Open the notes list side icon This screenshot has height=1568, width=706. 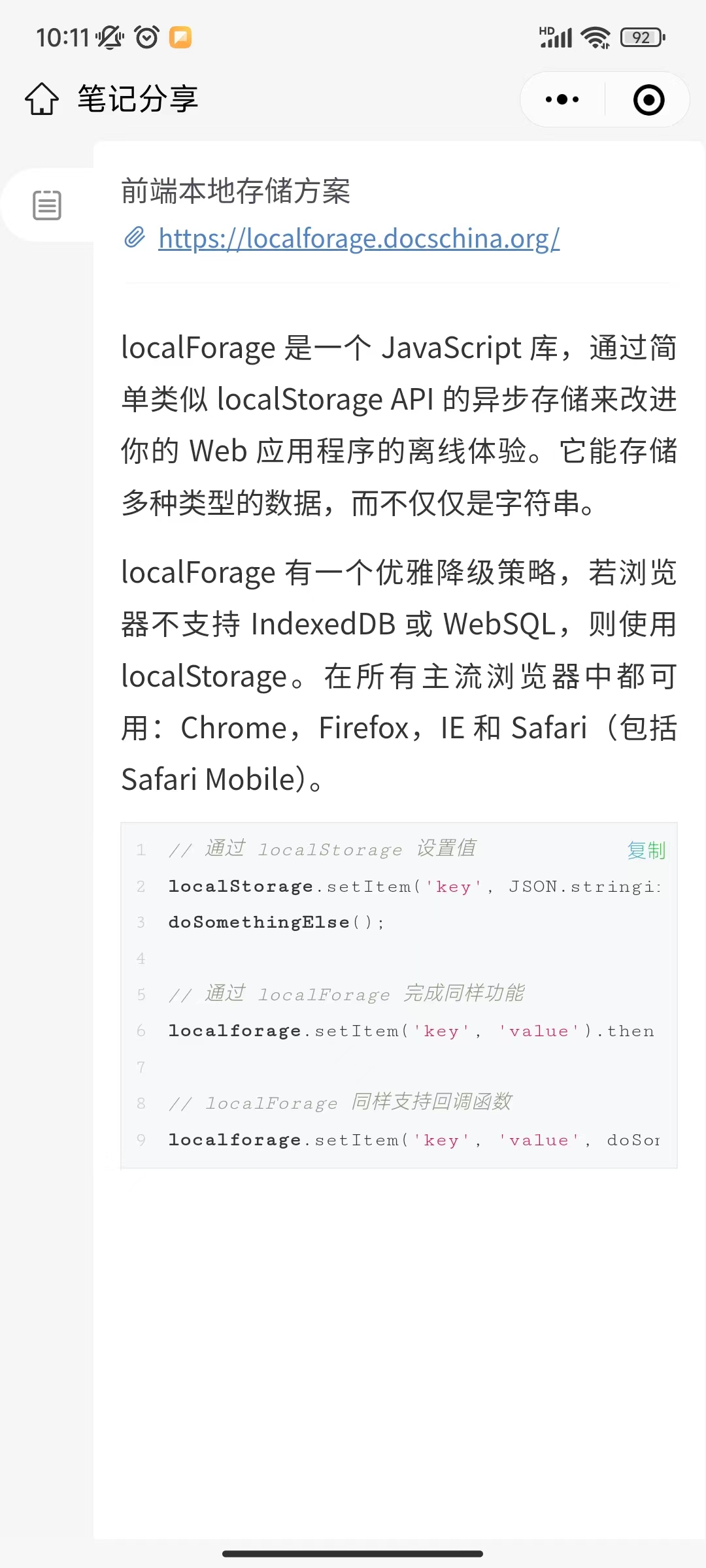[47, 205]
